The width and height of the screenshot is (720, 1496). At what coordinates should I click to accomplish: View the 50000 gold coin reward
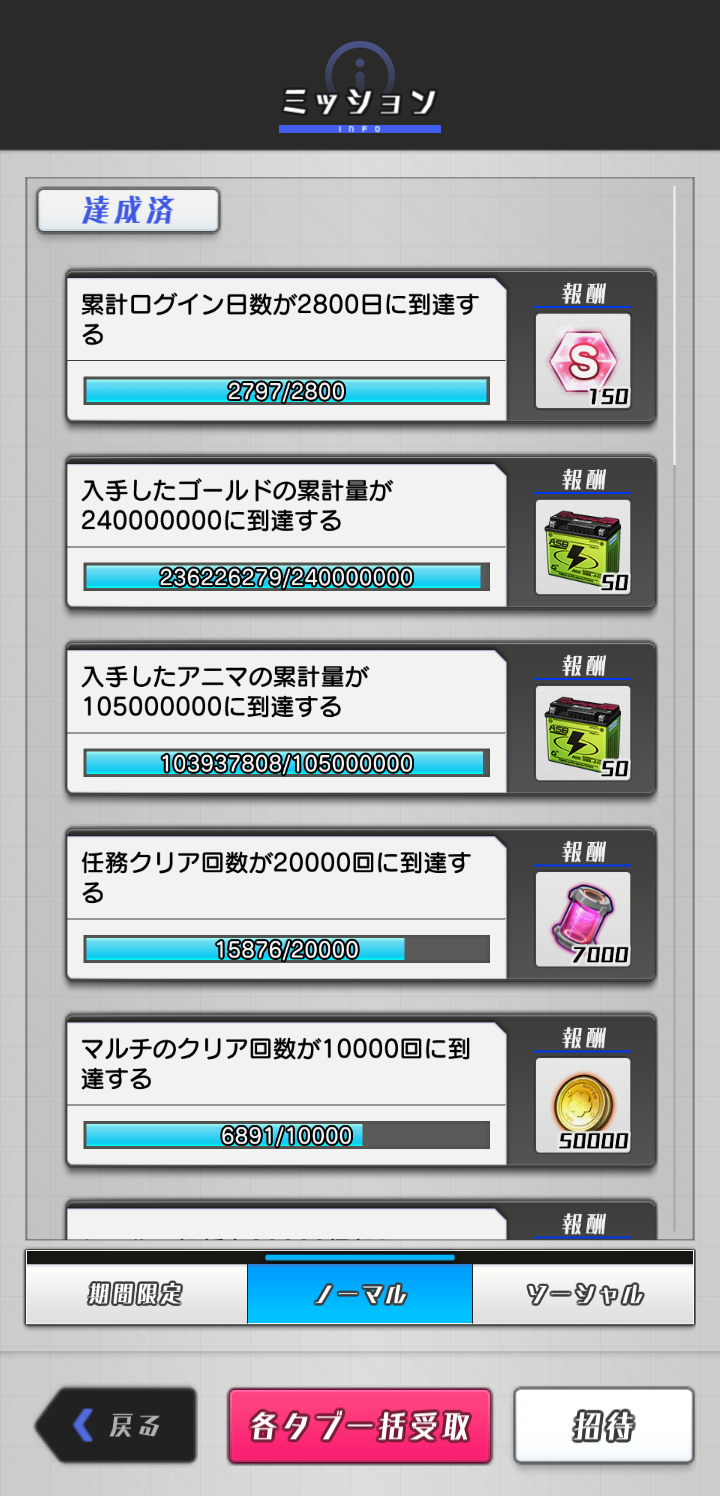click(x=583, y=1105)
